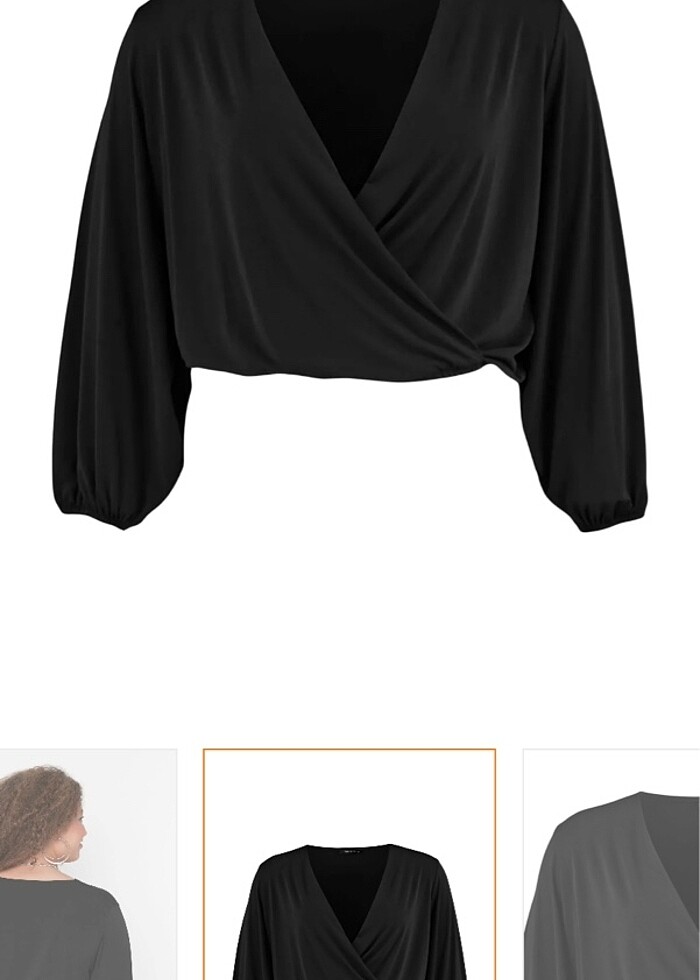Tap the large black wrap top photo
Screen dimensions: 700x980
click(x=349, y=265)
